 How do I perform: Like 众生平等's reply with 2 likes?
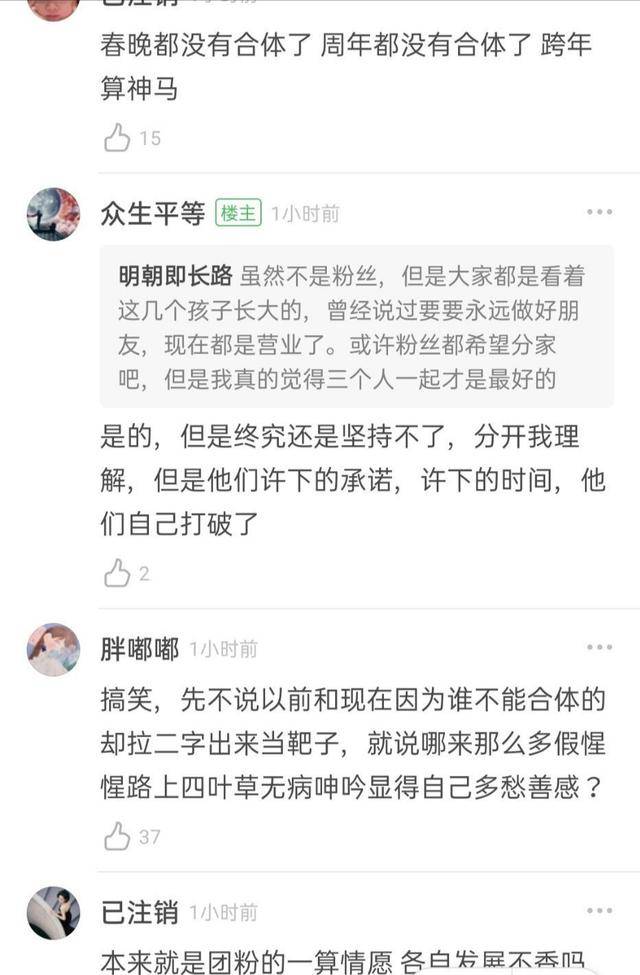117,573
